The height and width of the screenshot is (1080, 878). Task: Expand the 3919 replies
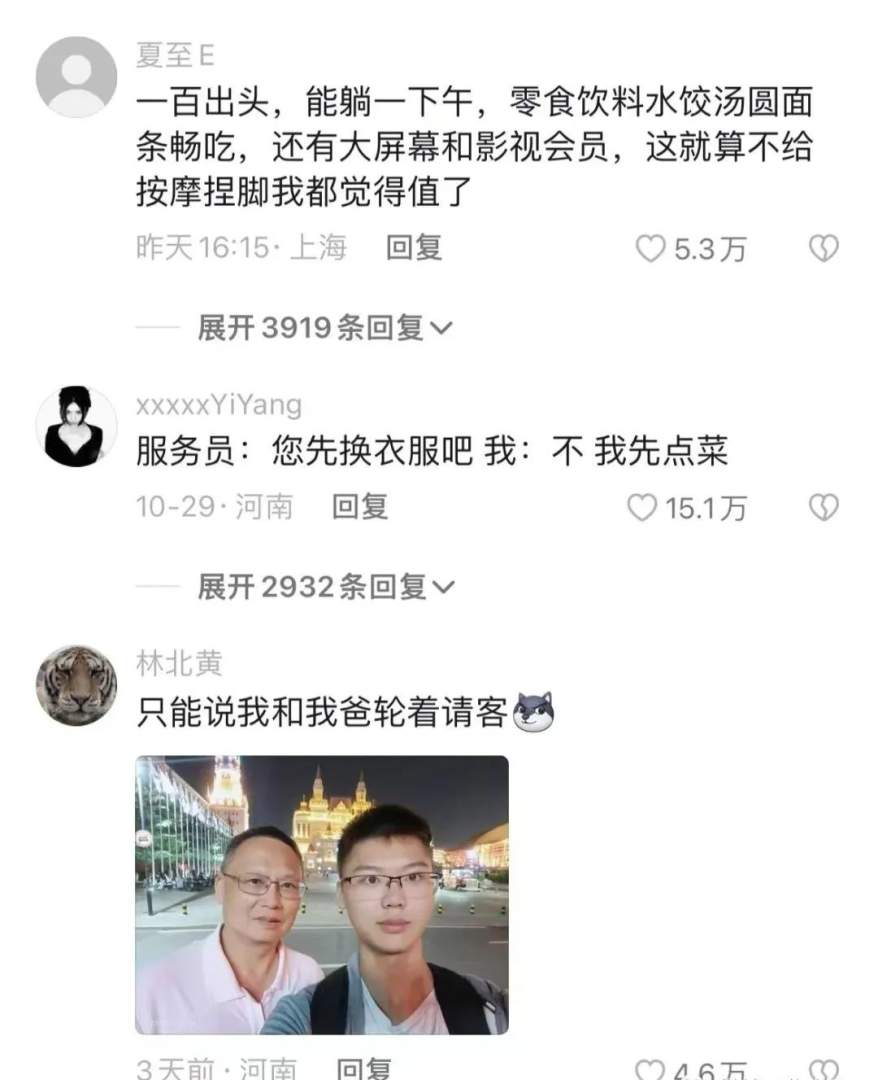[324, 327]
